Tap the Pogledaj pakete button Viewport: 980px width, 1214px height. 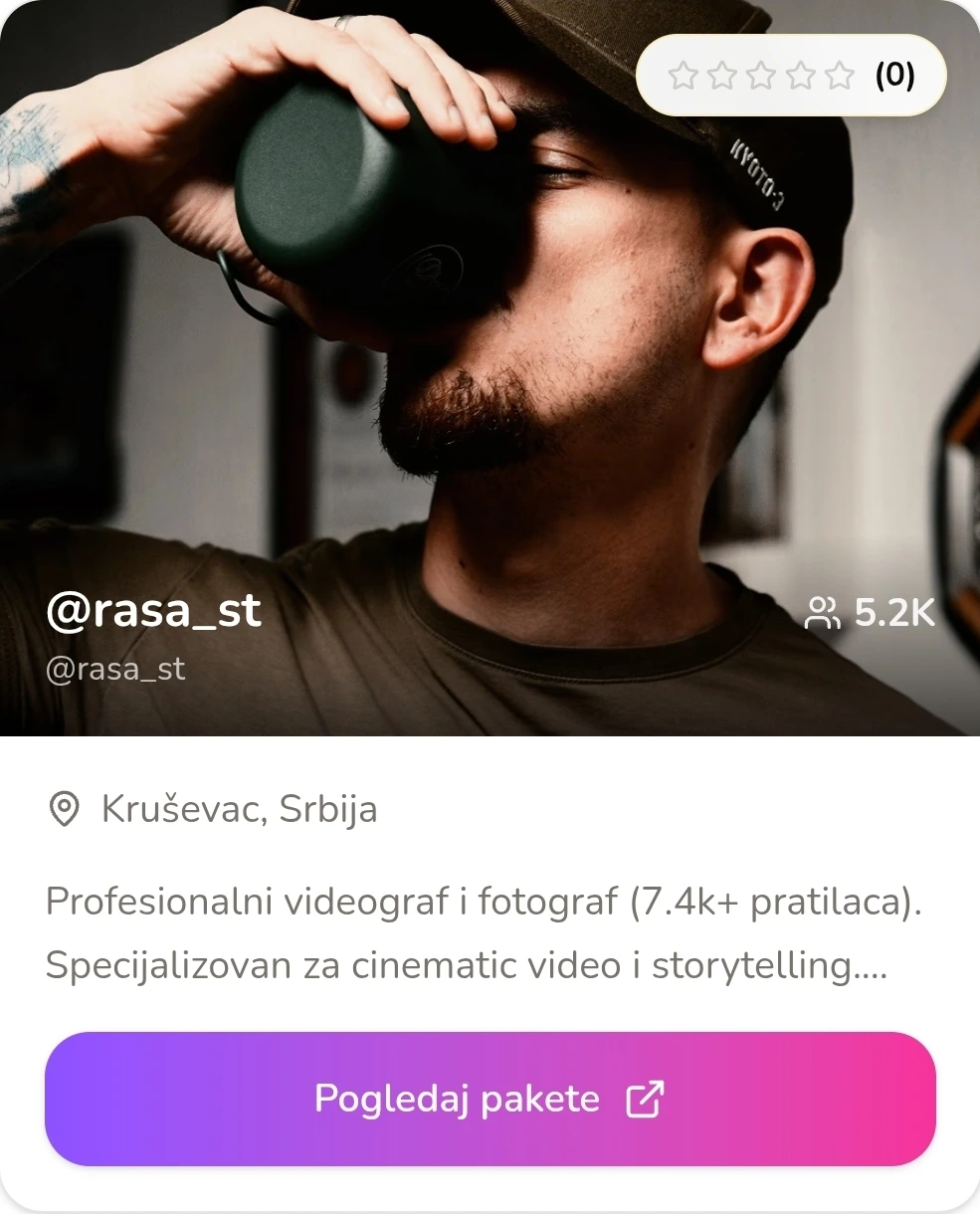tap(490, 1100)
